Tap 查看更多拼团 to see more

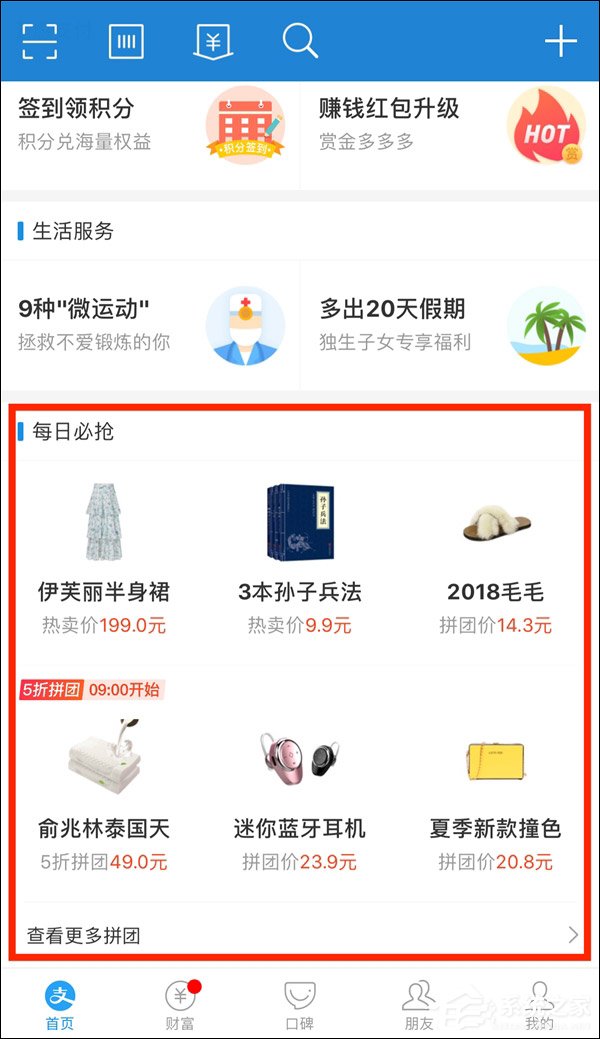click(x=300, y=936)
